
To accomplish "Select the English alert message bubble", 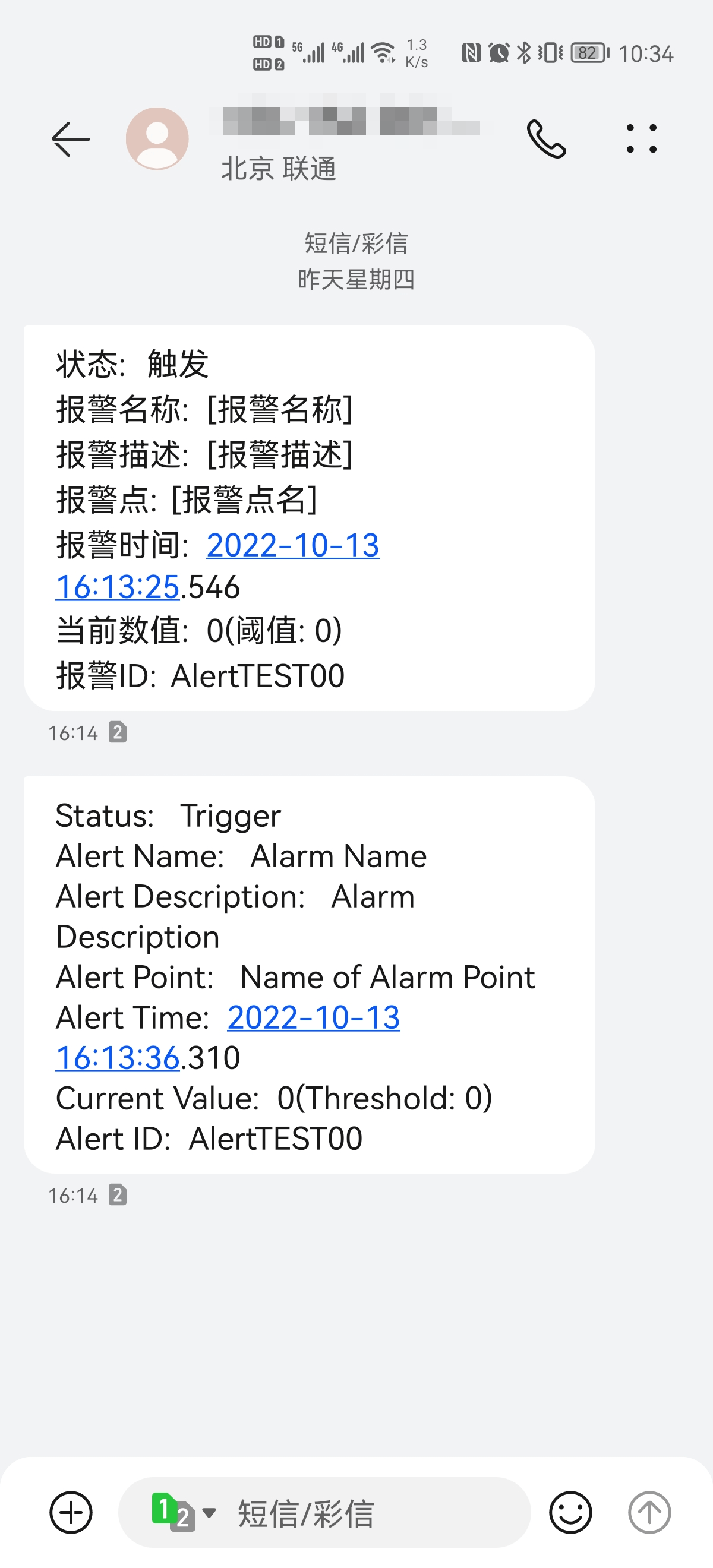I will (304, 974).
